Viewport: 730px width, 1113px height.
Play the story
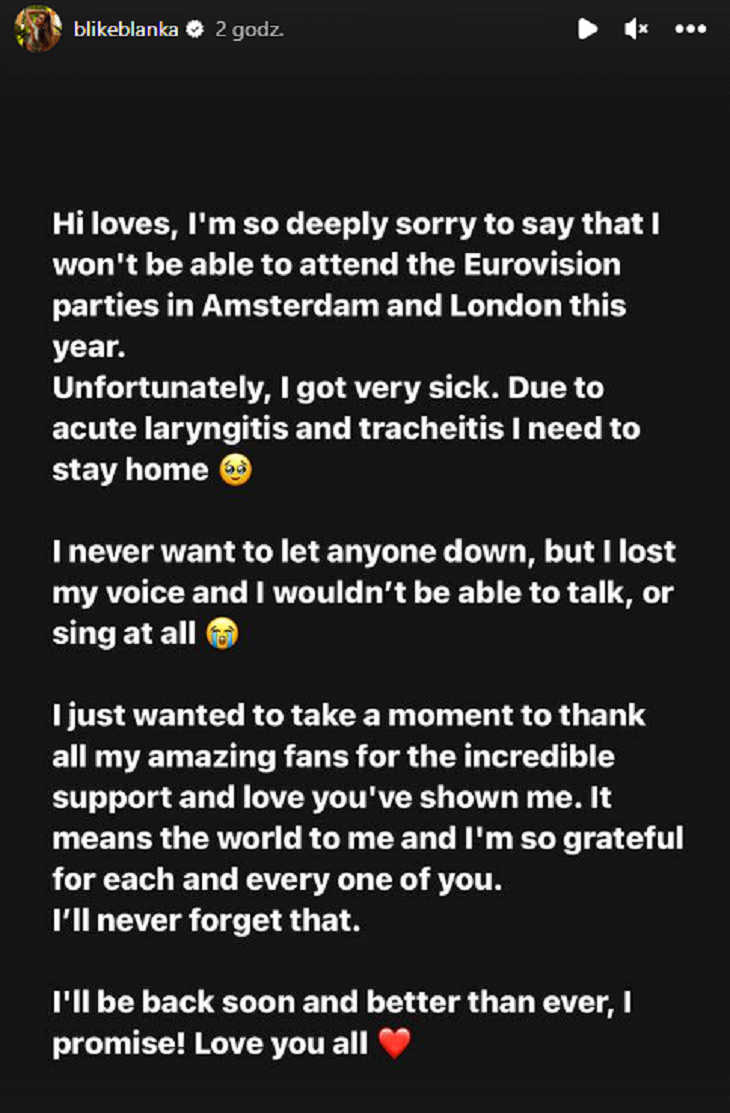[588, 30]
